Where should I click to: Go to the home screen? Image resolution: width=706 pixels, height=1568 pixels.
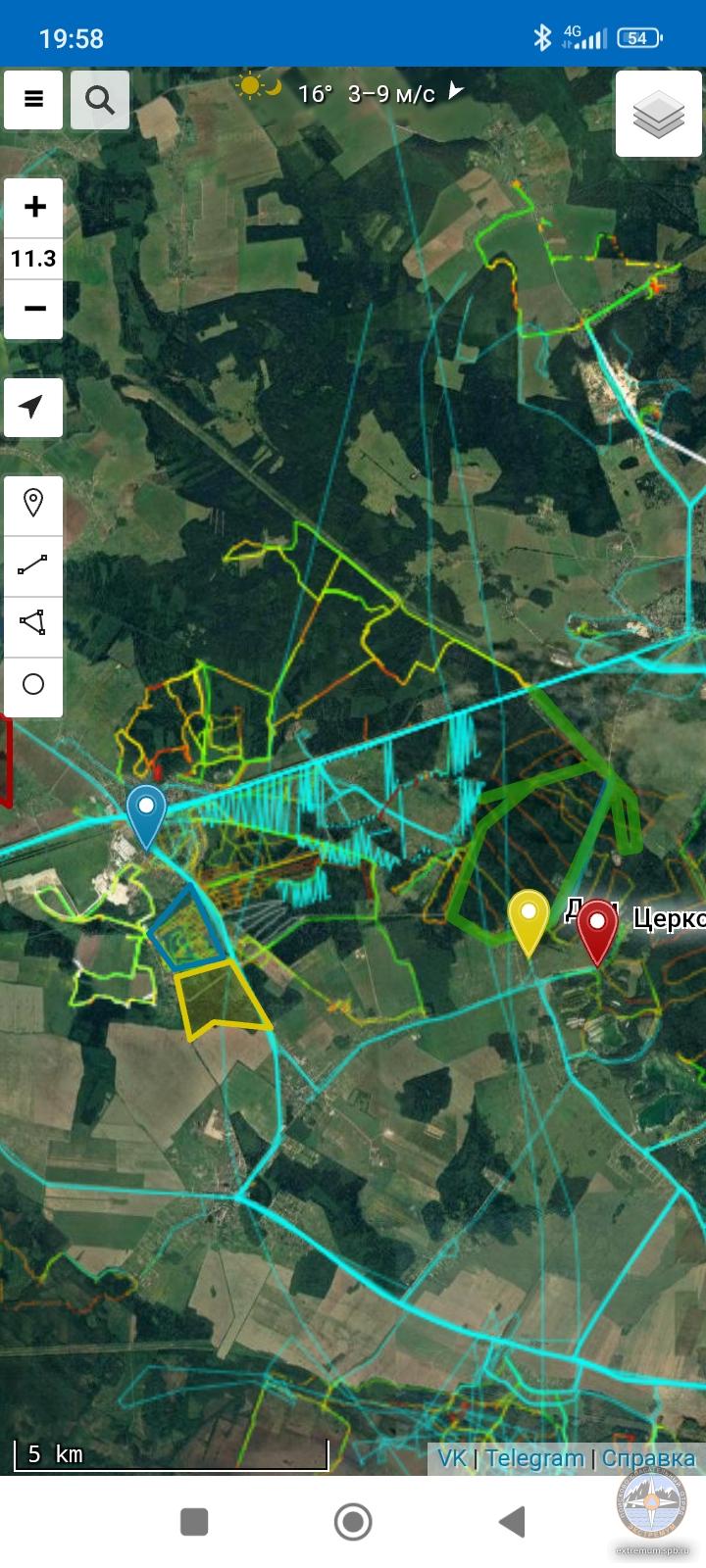[x=353, y=1522]
